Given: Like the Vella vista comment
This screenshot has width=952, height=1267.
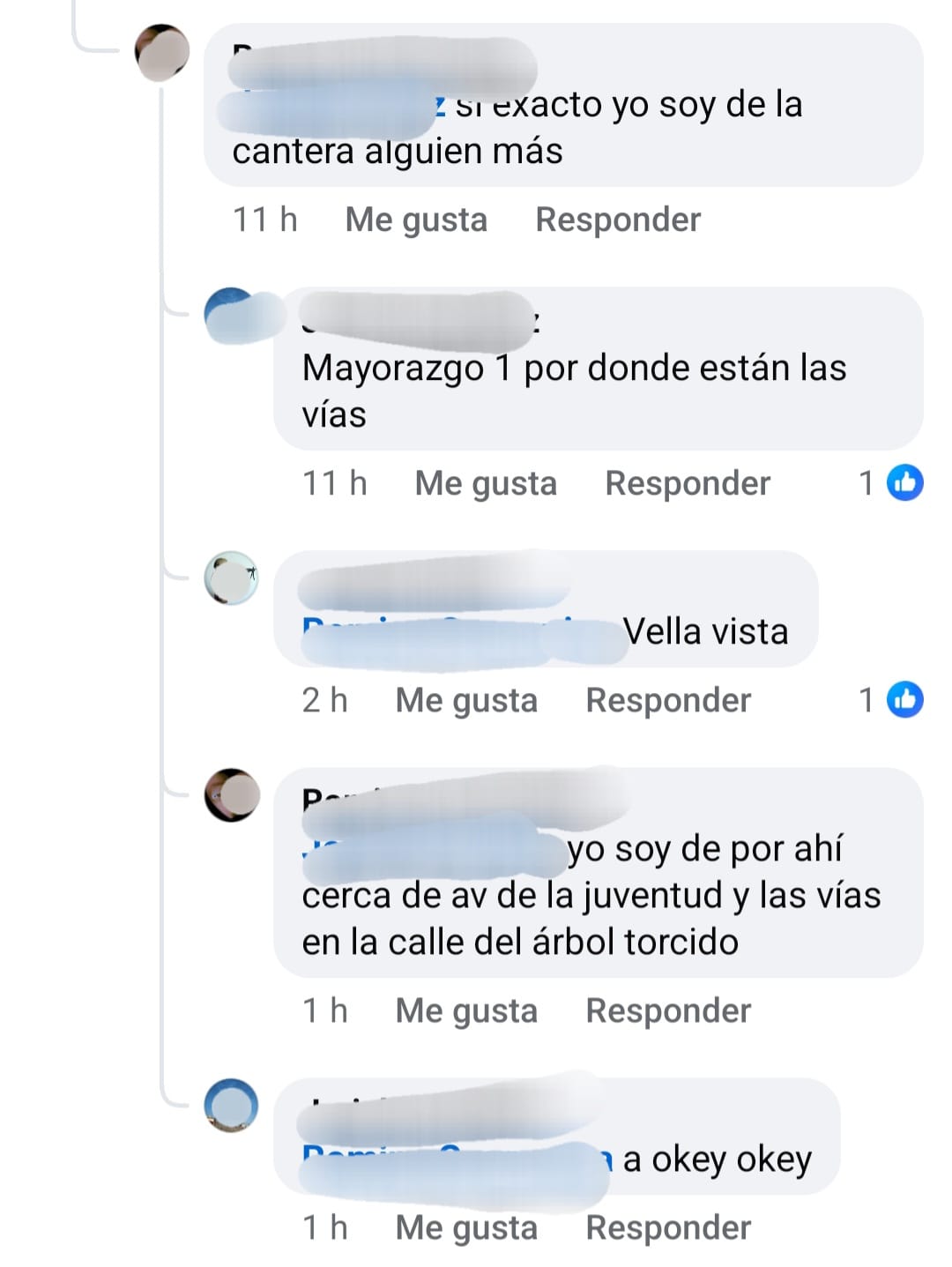Looking at the screenshot, I should tap(465, 700).
